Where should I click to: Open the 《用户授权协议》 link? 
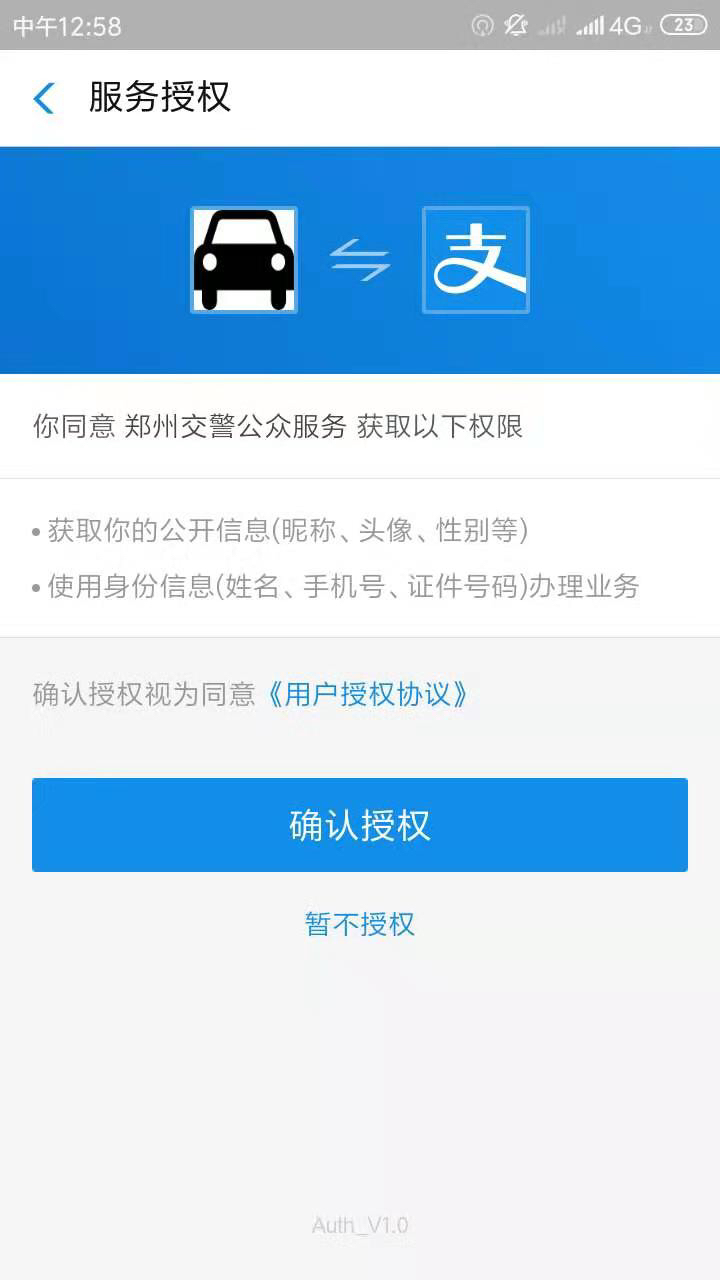point(367,694)
